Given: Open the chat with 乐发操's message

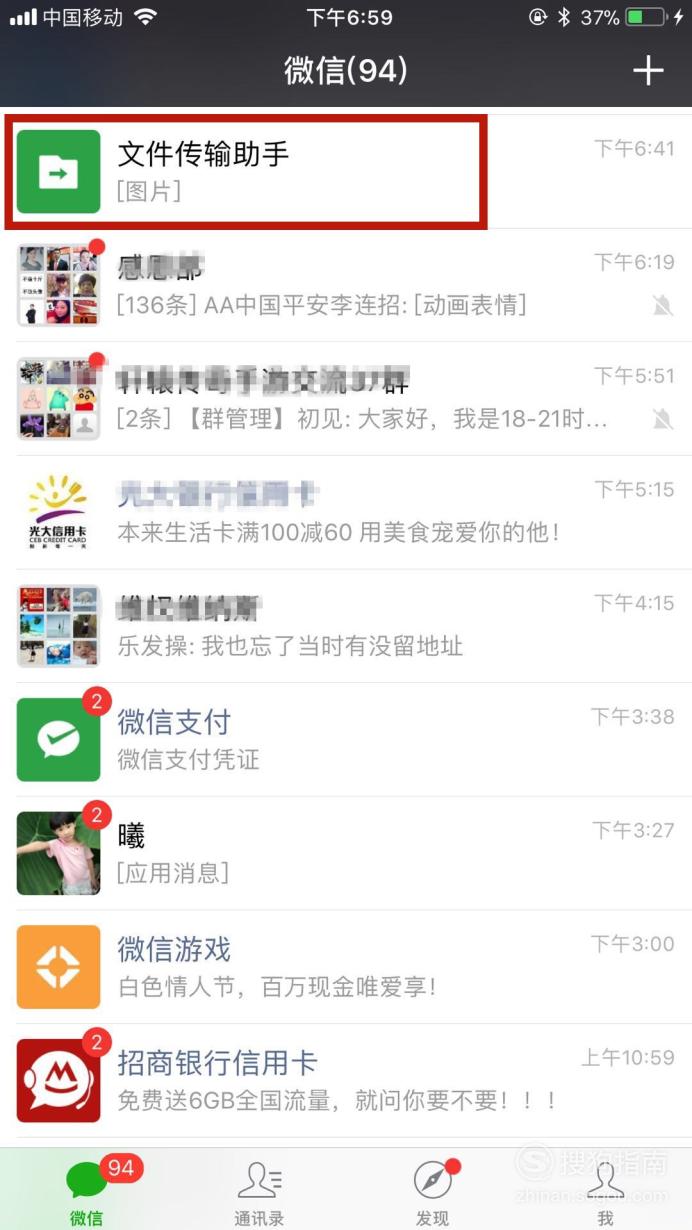Looking at the screenshot, I should point(346,627).
